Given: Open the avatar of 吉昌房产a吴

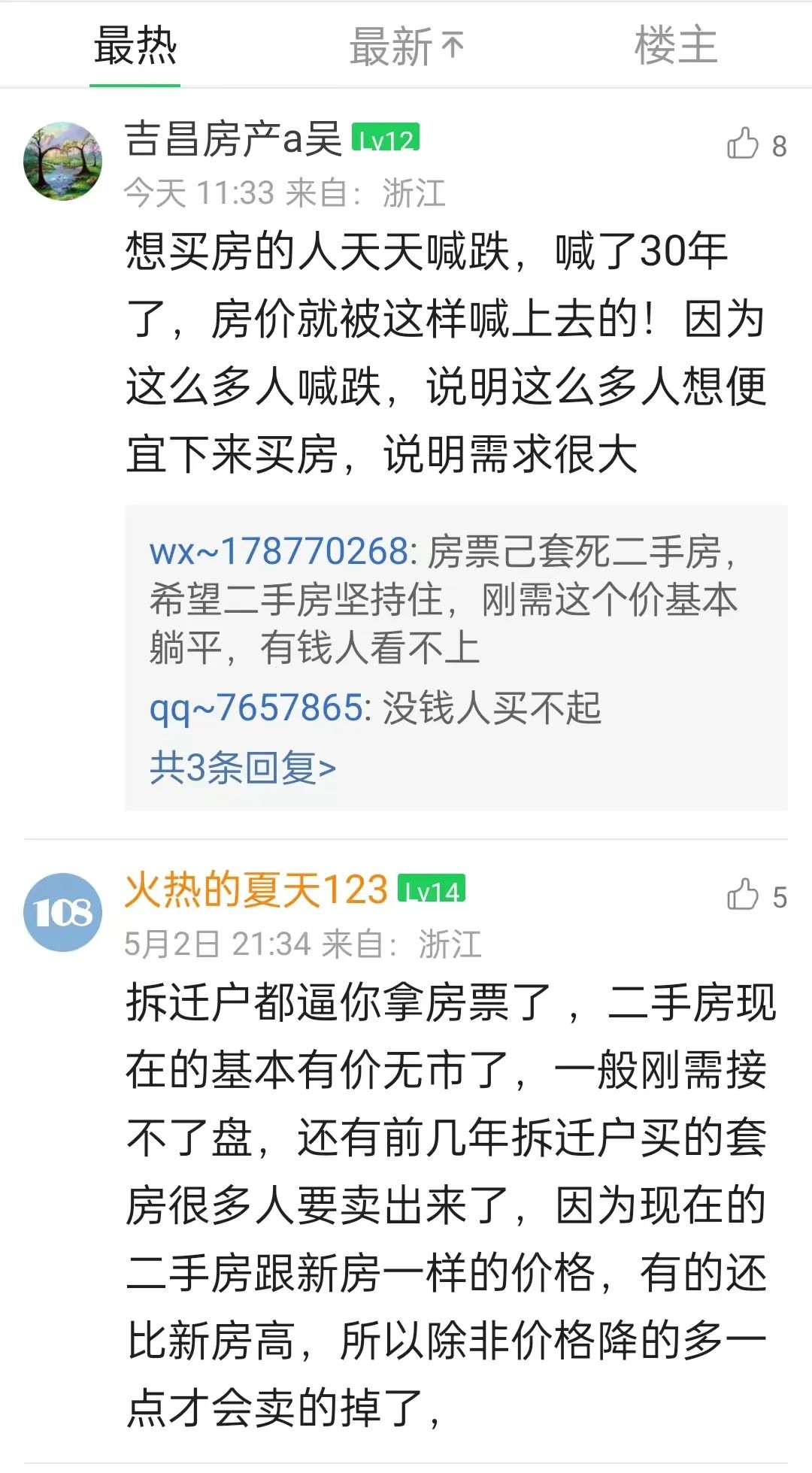Looking at the screenshot, I should tap(63, 161).
